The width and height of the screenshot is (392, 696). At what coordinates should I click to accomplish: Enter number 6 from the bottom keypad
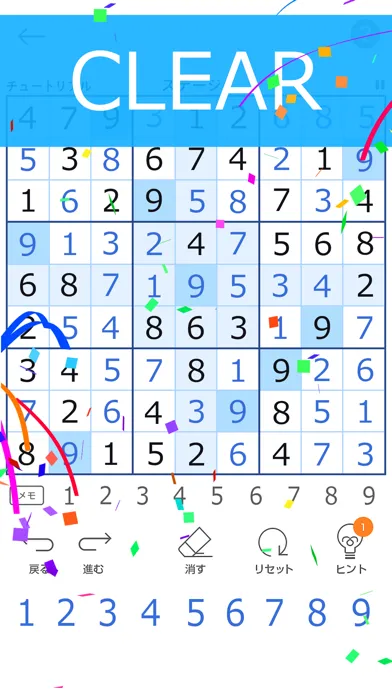point(235,612)
